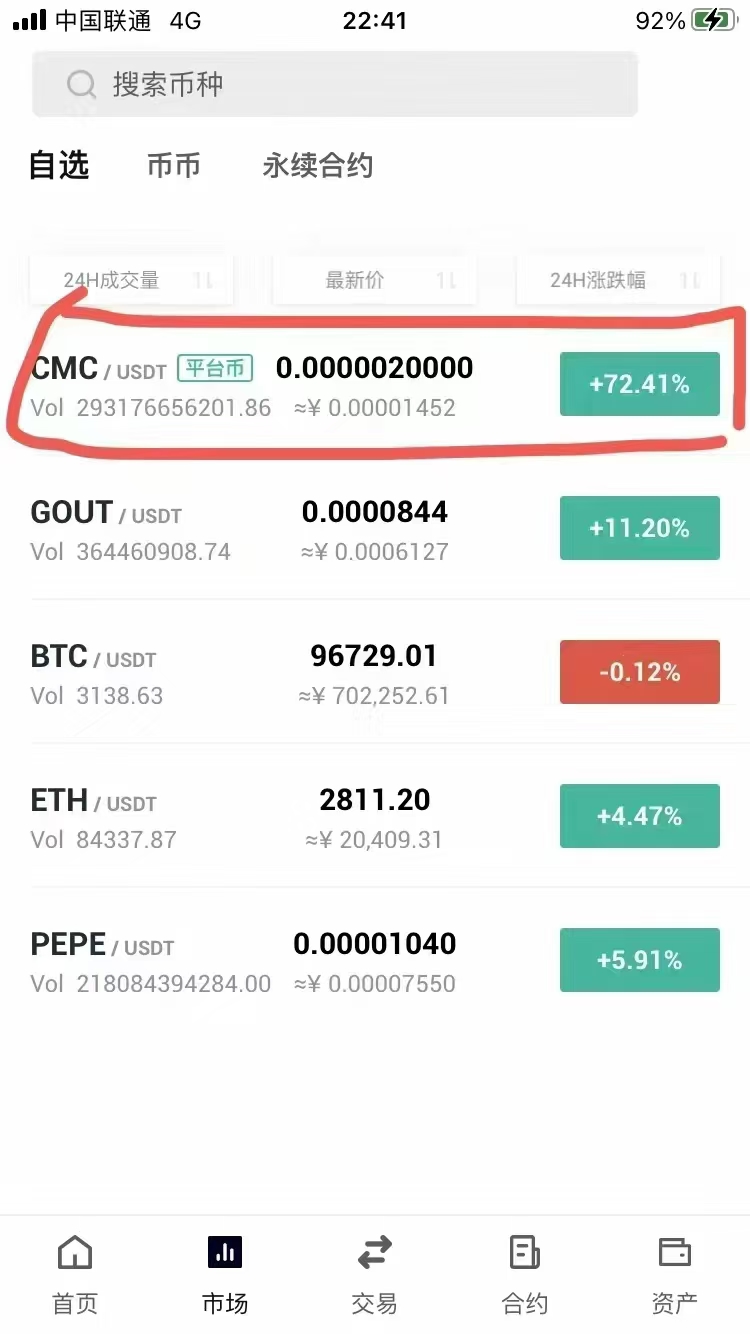
Task: Sort by 最新价
Action: tap(375, 281)
